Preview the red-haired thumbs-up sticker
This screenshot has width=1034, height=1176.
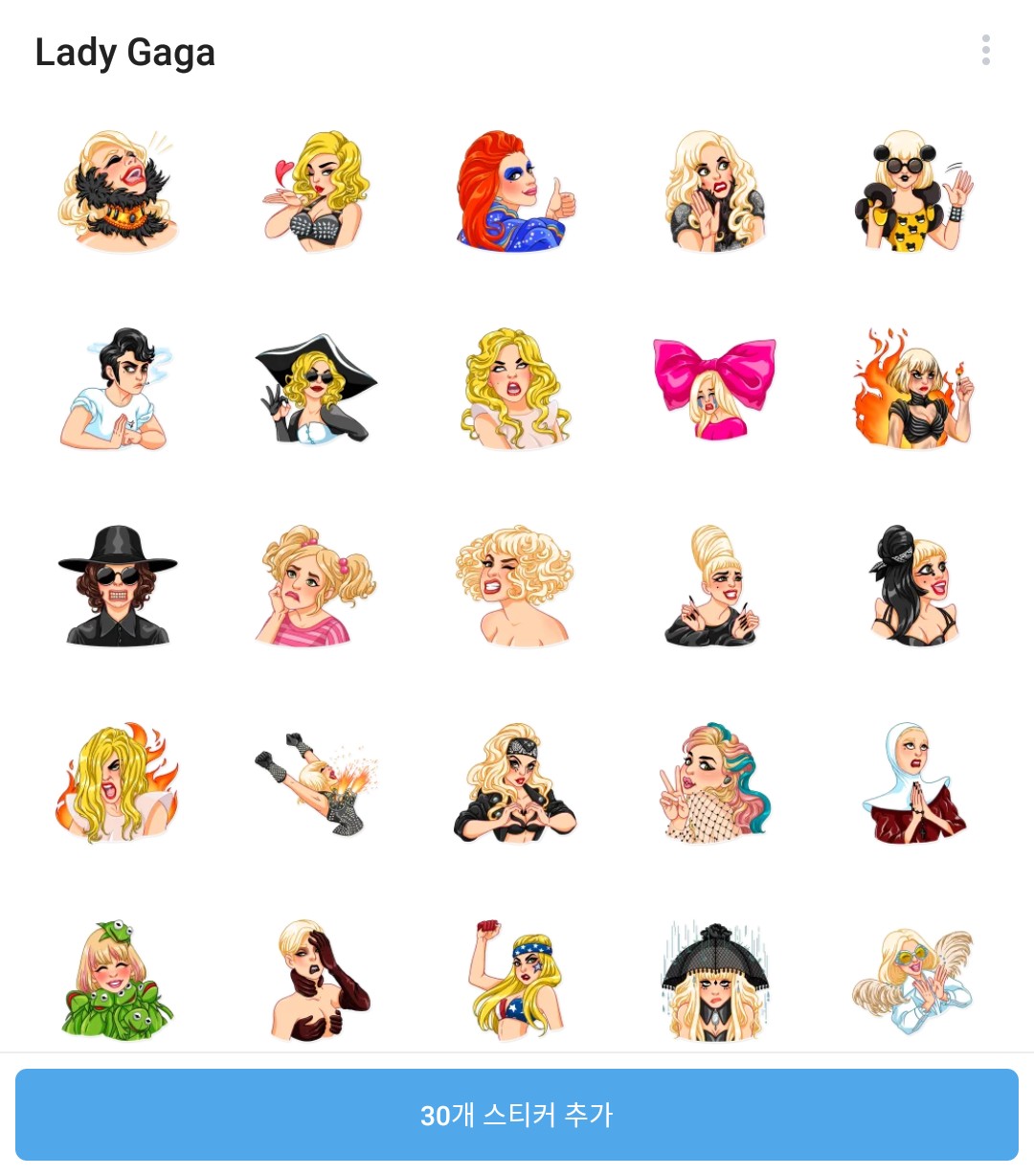[x=515, y=192]
